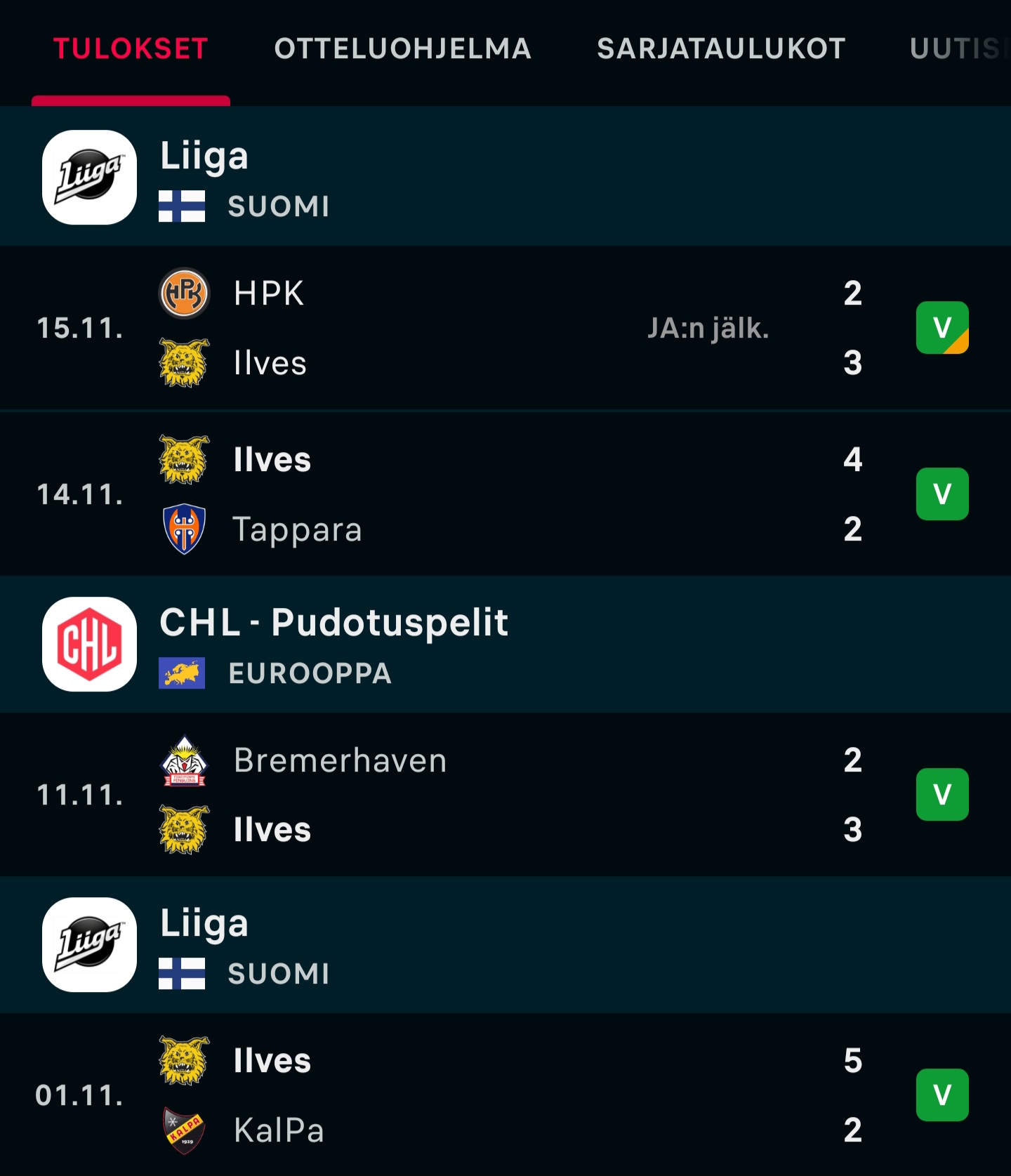Select the Tulokset tab
The image size is (1011, 1176).
pos(131,49)
